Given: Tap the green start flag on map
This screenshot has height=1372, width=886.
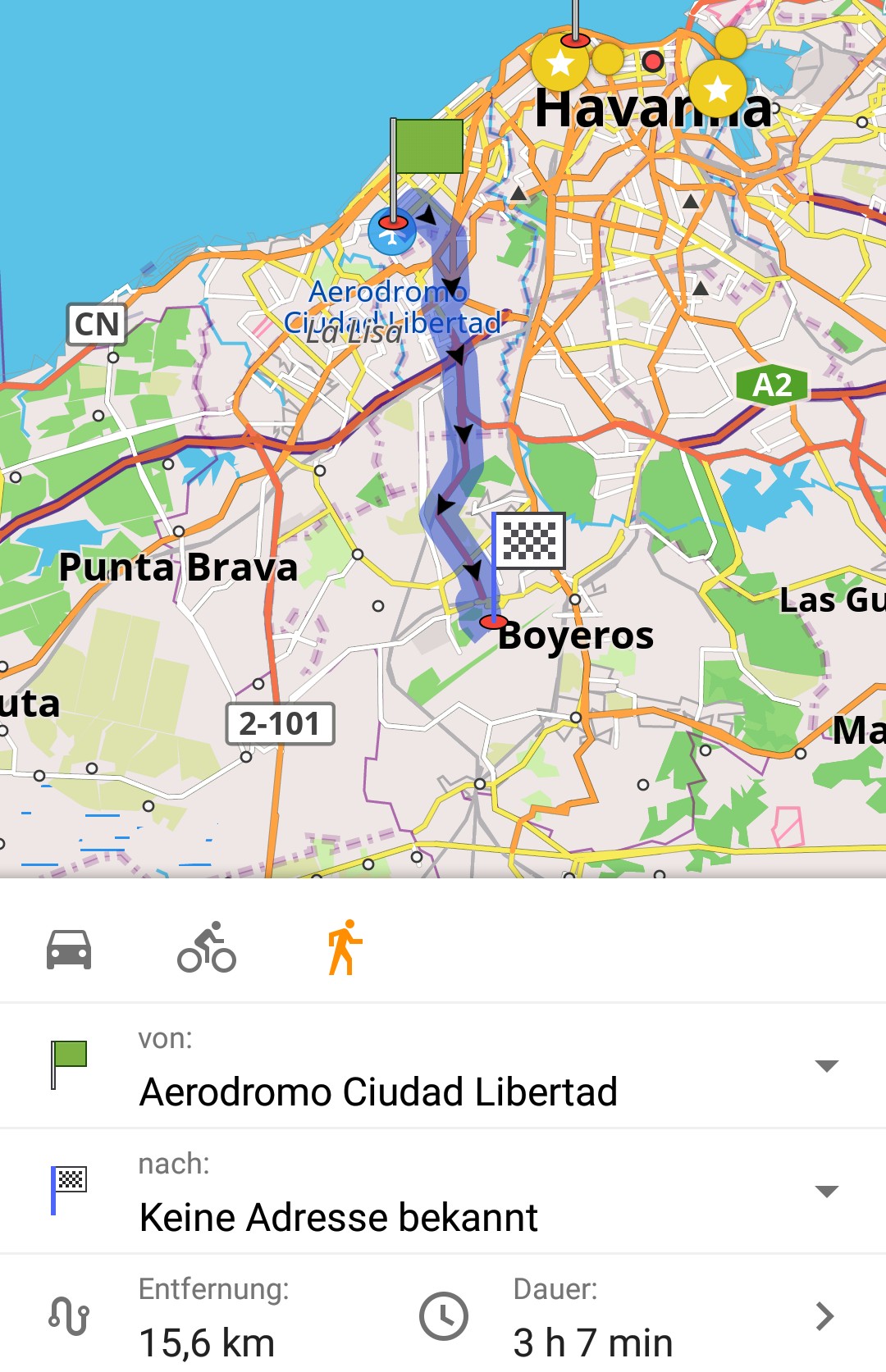Looking at the screenshot, I should [427, 147].
